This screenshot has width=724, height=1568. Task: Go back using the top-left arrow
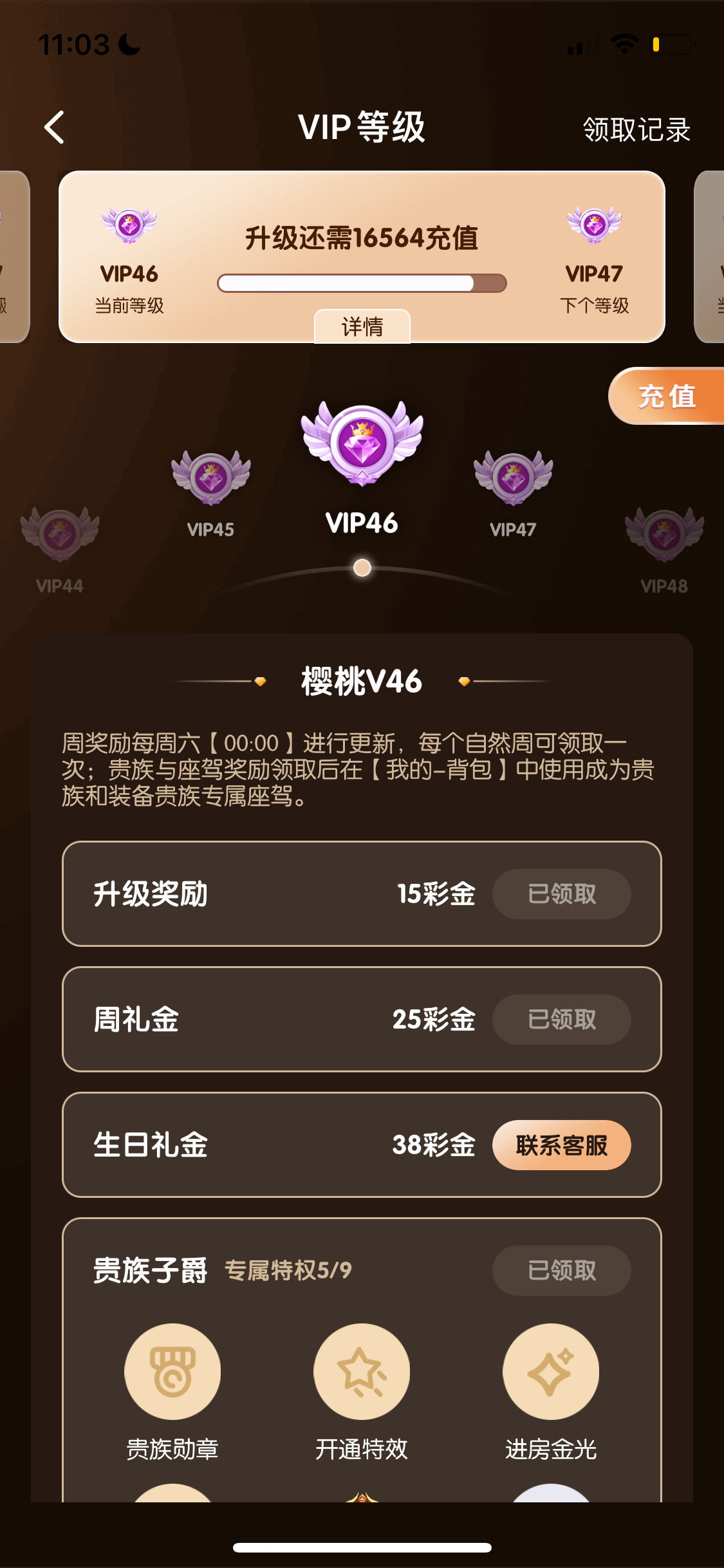point(55,127)
